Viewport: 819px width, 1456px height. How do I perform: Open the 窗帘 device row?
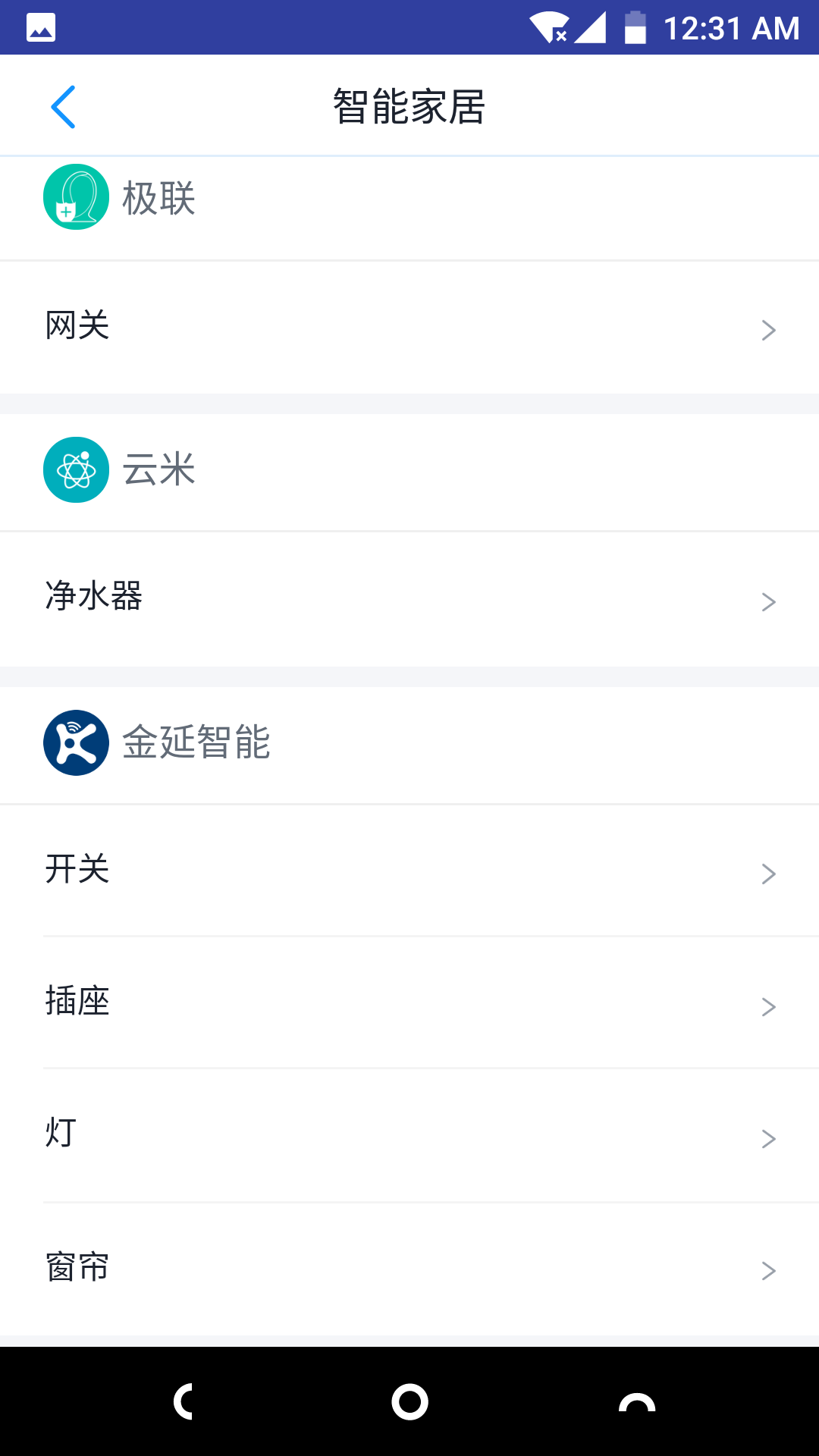click(x=409, y=1269)
